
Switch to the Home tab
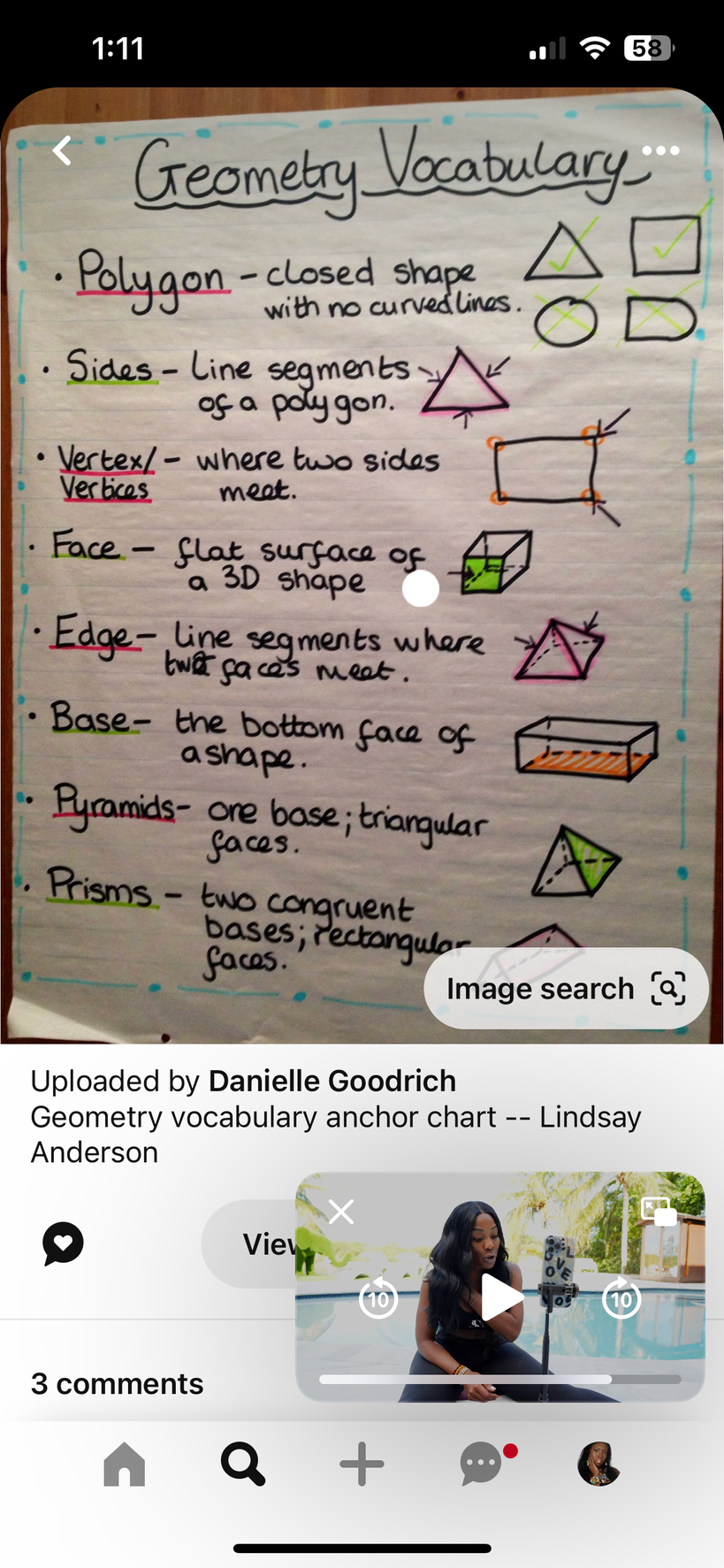(124, 1464)
